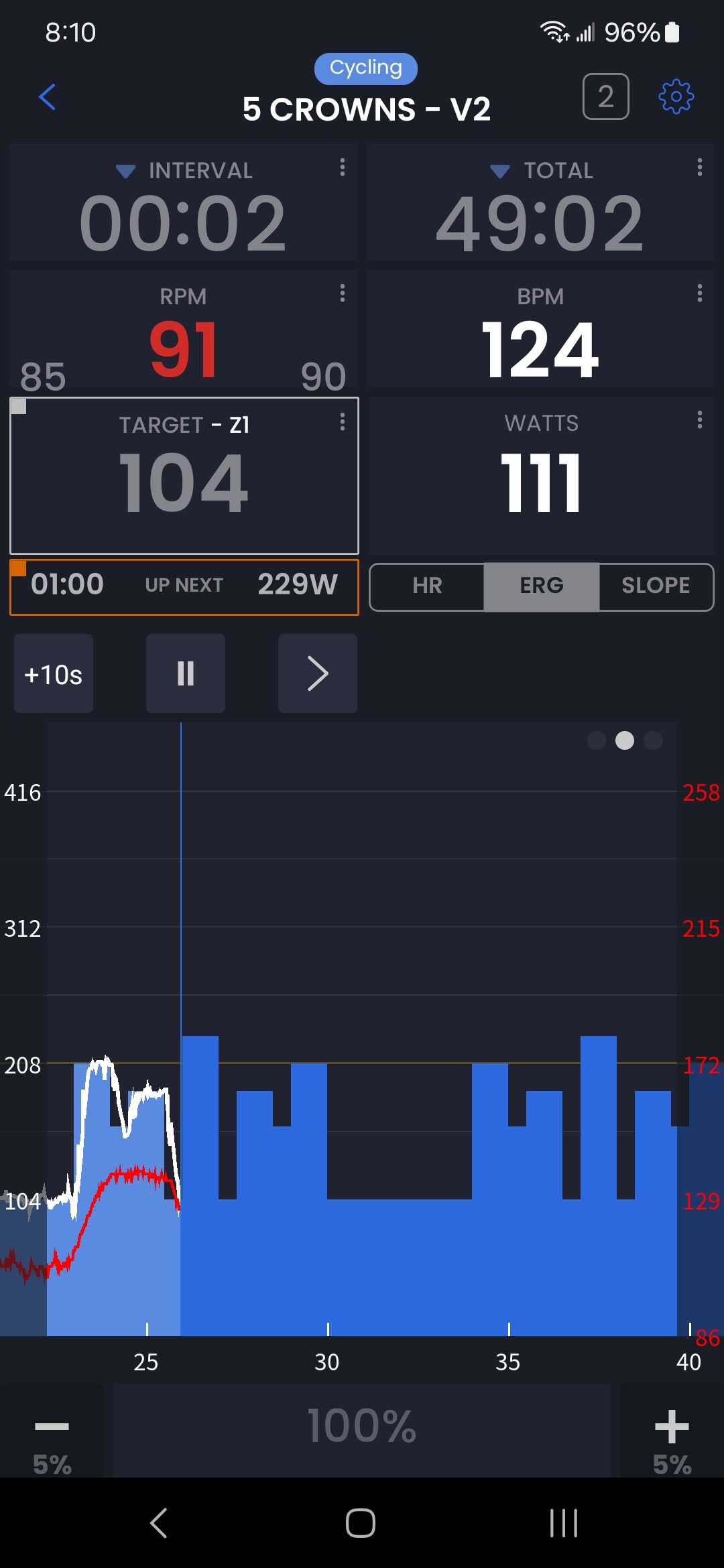
Task: Add 10 seconds to the interval
Action: pos(54,673)
